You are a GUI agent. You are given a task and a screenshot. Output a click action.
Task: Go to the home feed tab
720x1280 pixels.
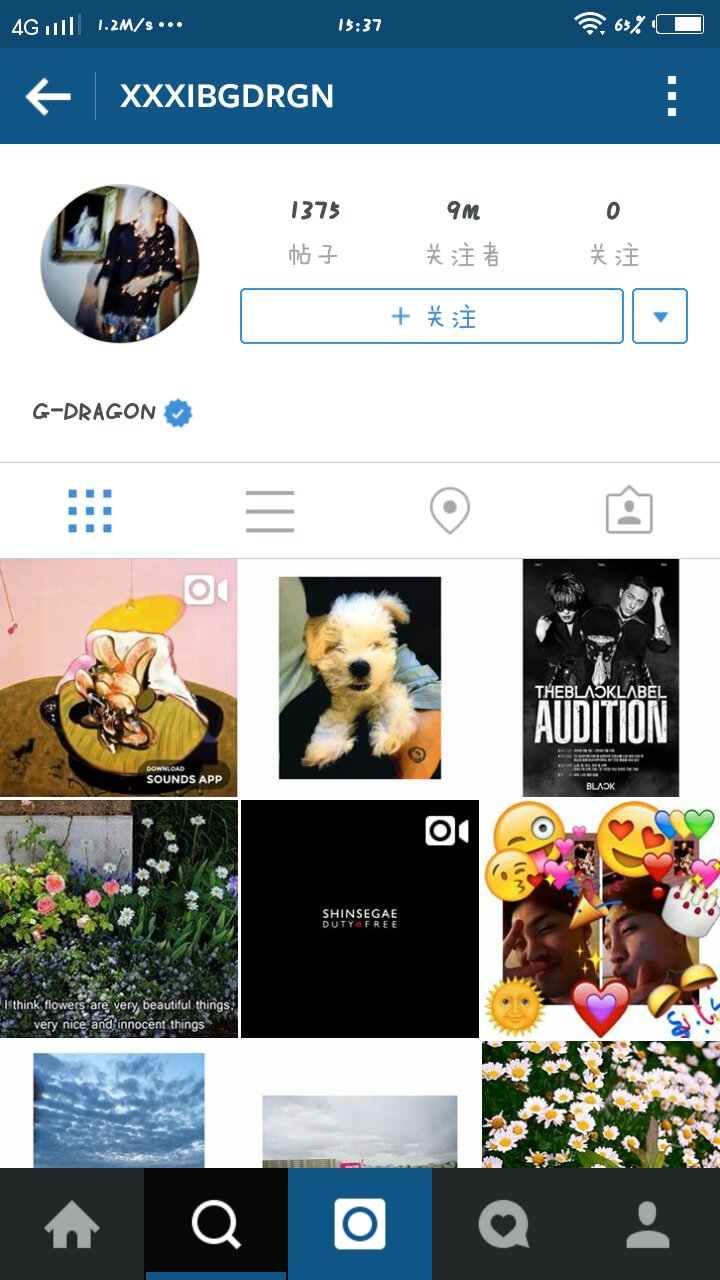coord(72,1224)
